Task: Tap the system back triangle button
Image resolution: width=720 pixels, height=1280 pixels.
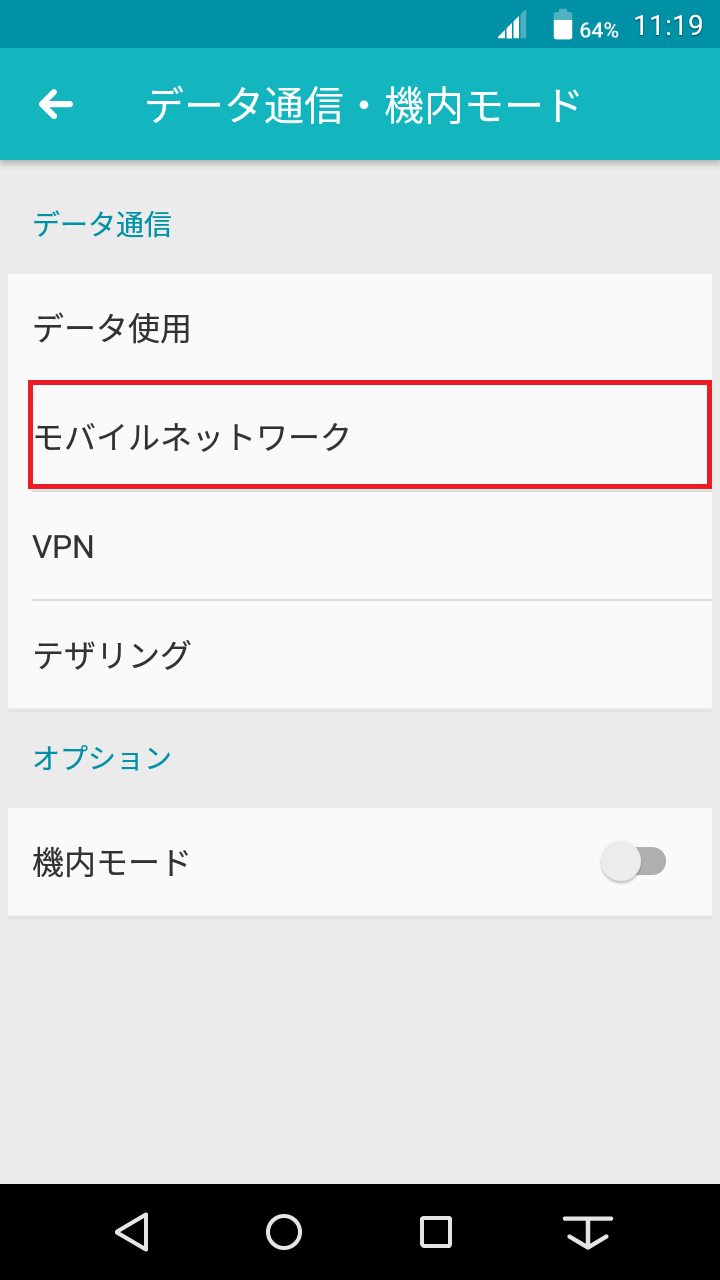Action: tap(132, 1232)
